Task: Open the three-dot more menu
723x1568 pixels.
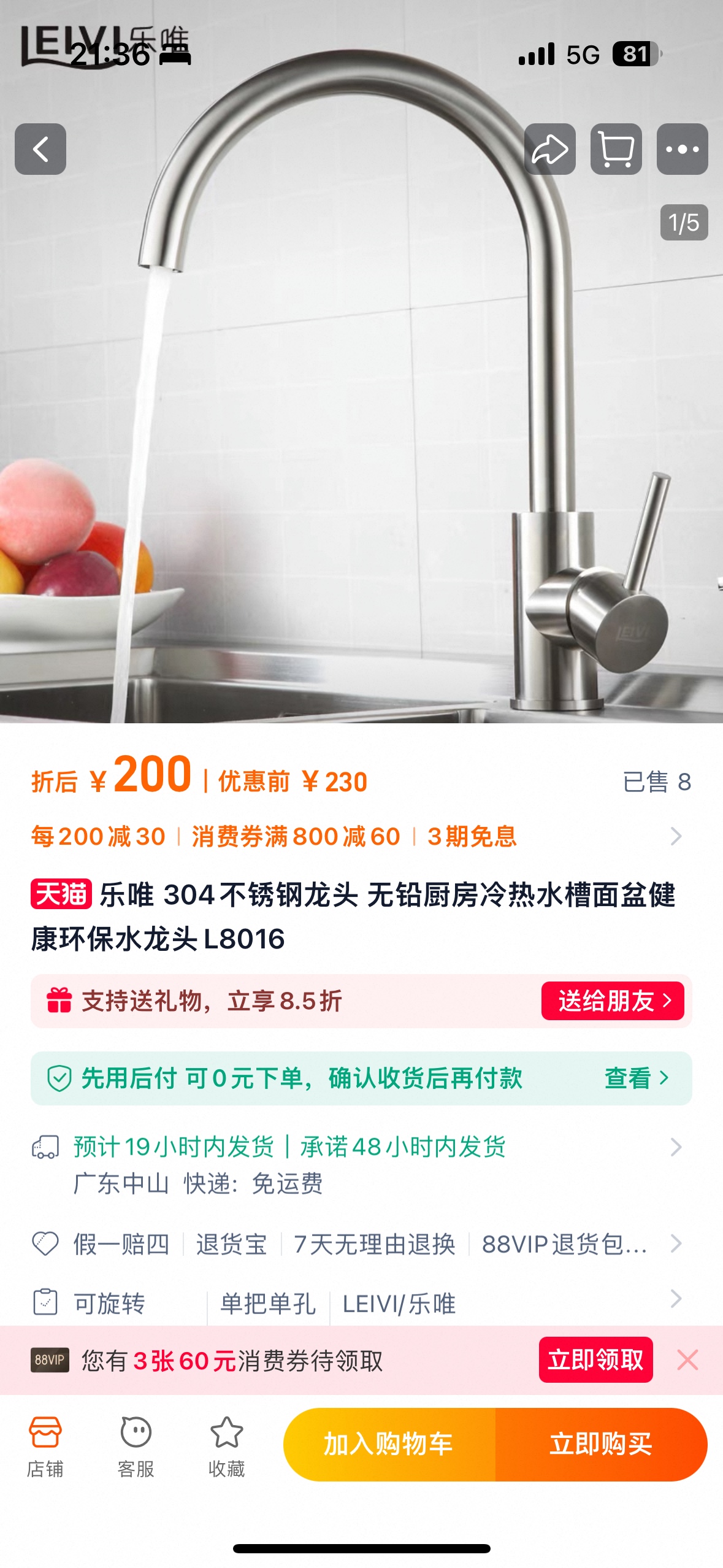Action: (x=682, y=149)
